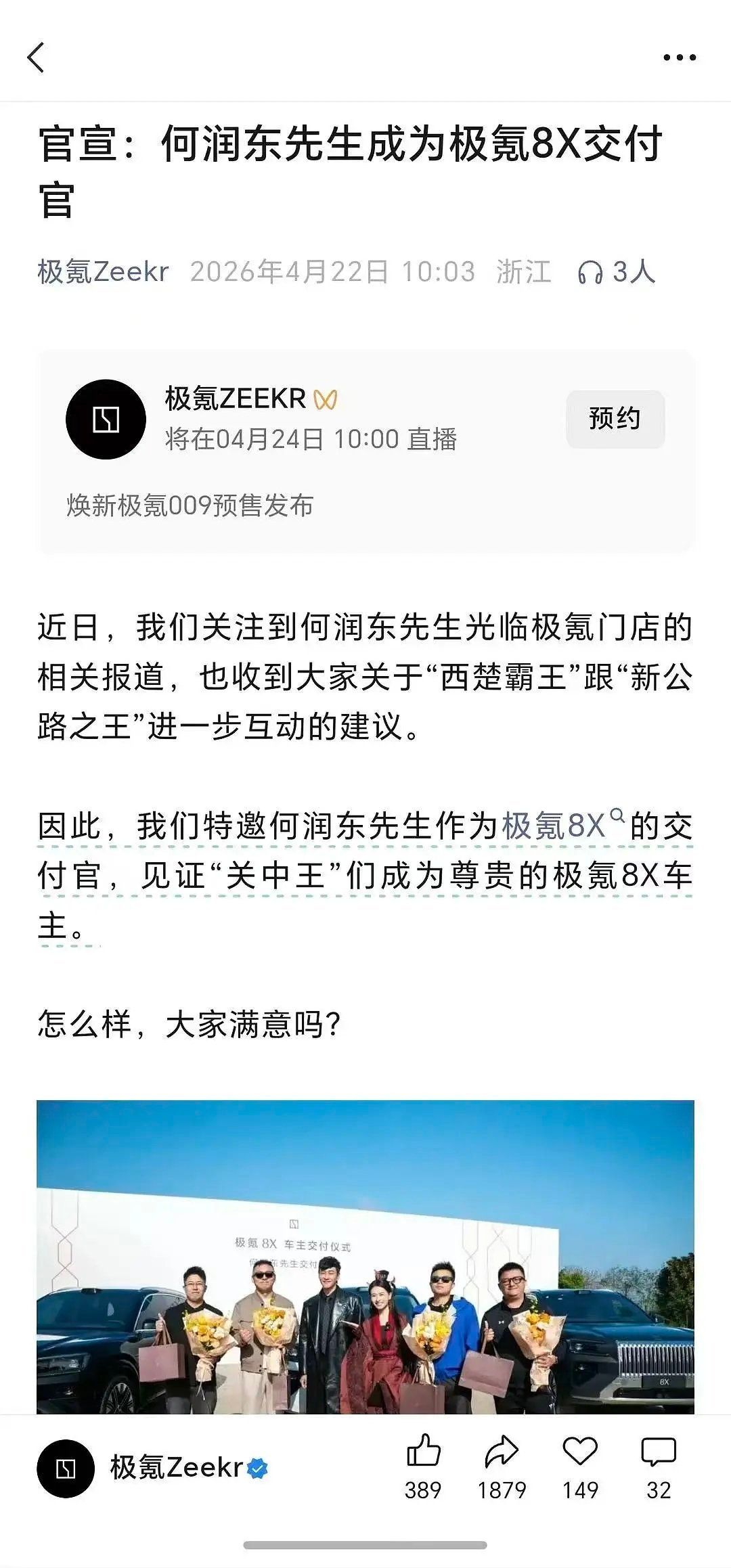
Task: Tap the headphones icon showing 3人 listeners
Action: click(592, 271)
